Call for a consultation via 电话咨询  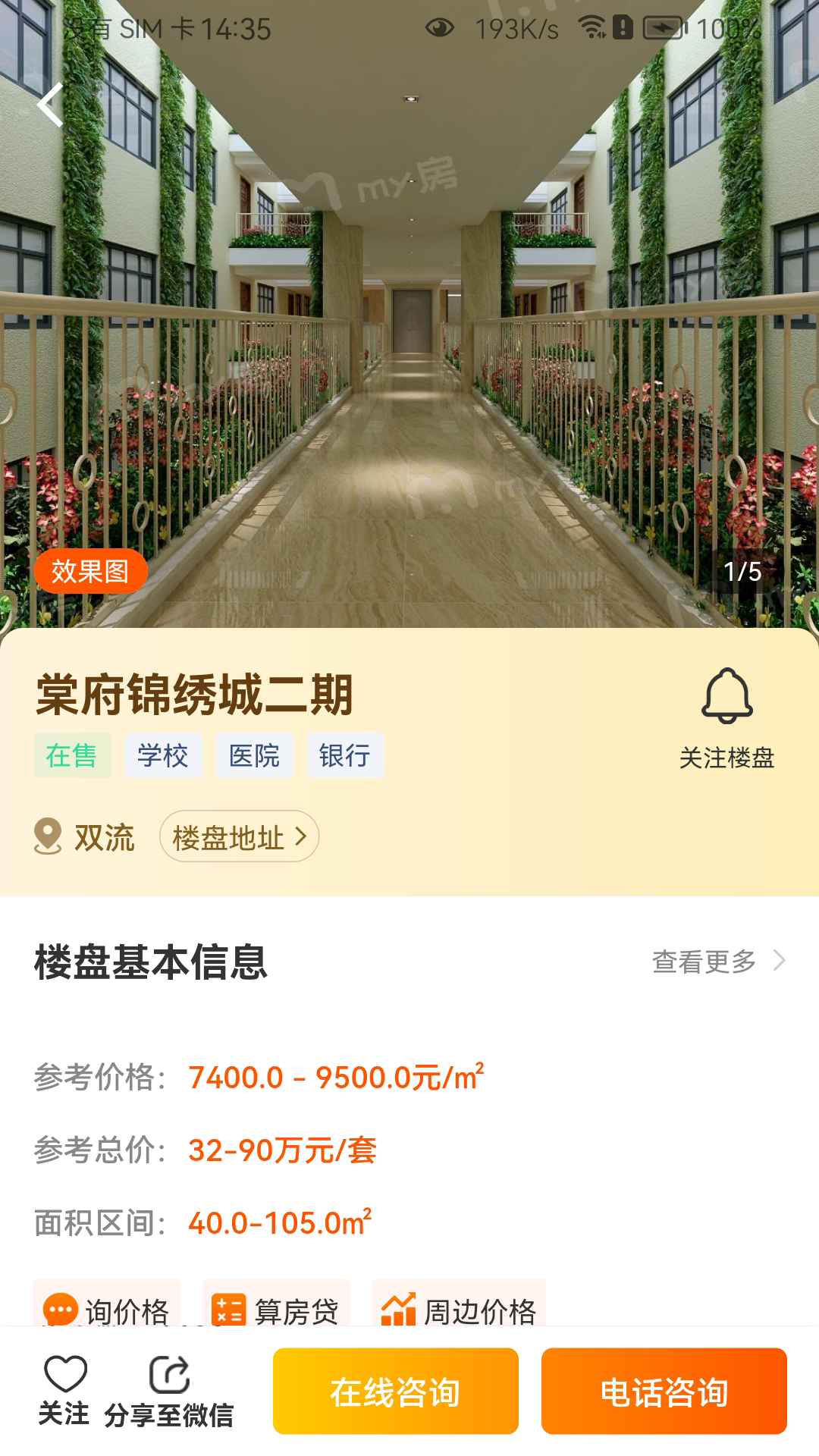click(664, 1391)
